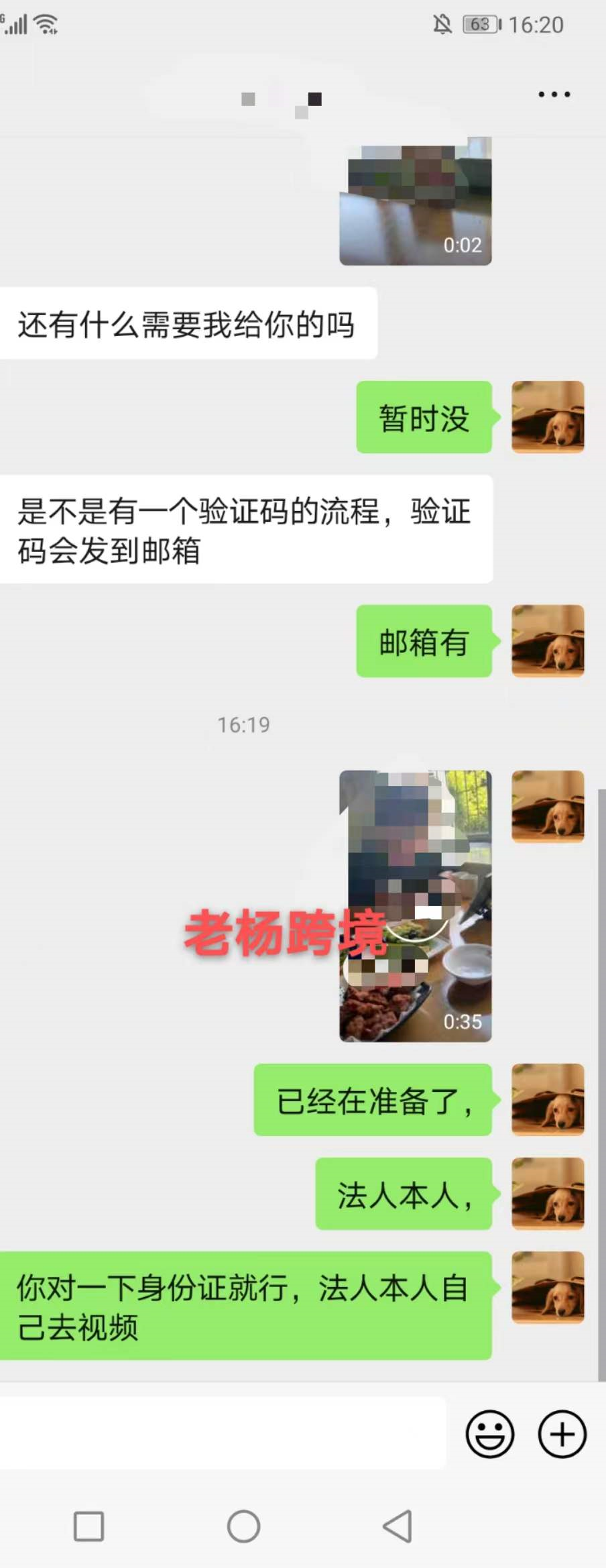Play the 0:35 video with 老杨跨境 watermark
Viewport: 606px width, 1568px height.
(416, 905)
